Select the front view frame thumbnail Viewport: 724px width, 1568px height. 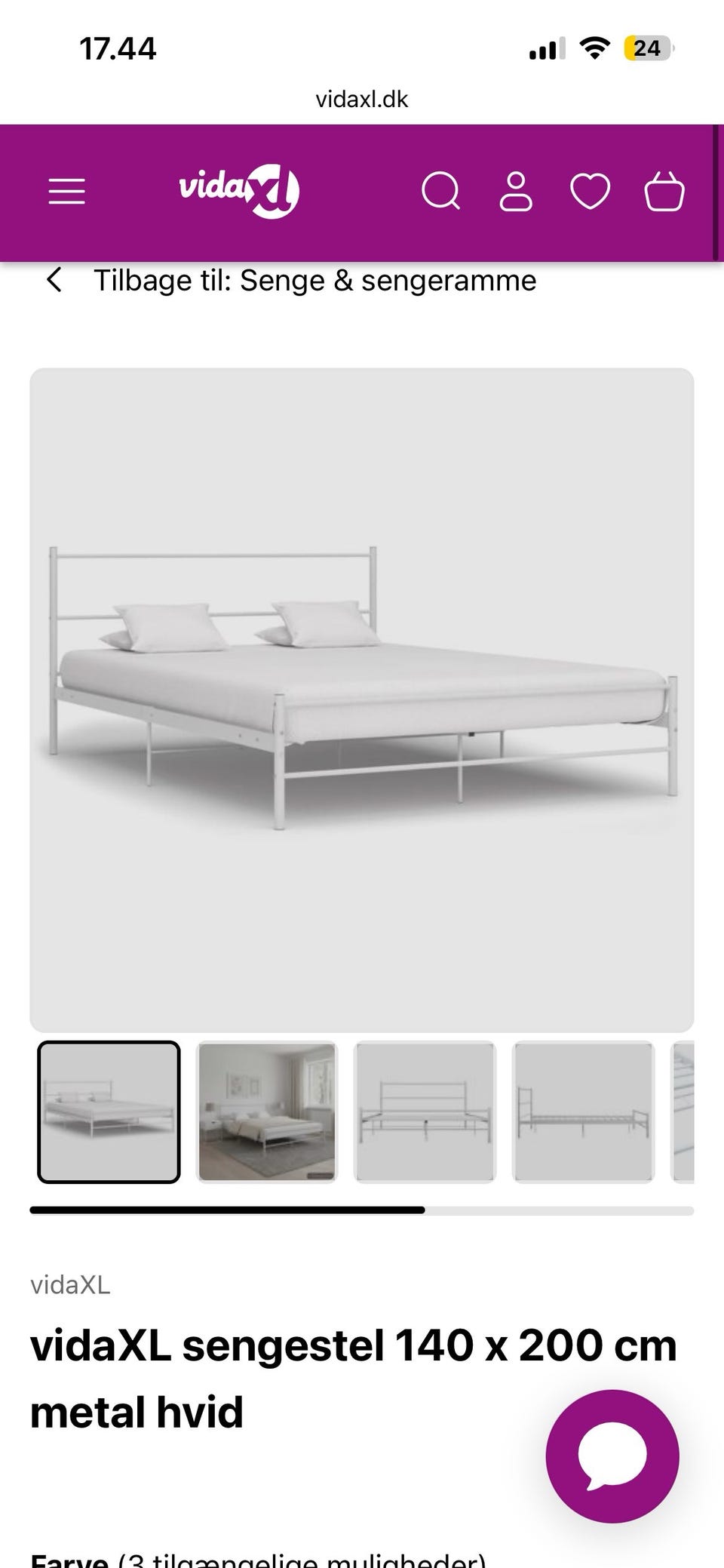(425, 1112)
